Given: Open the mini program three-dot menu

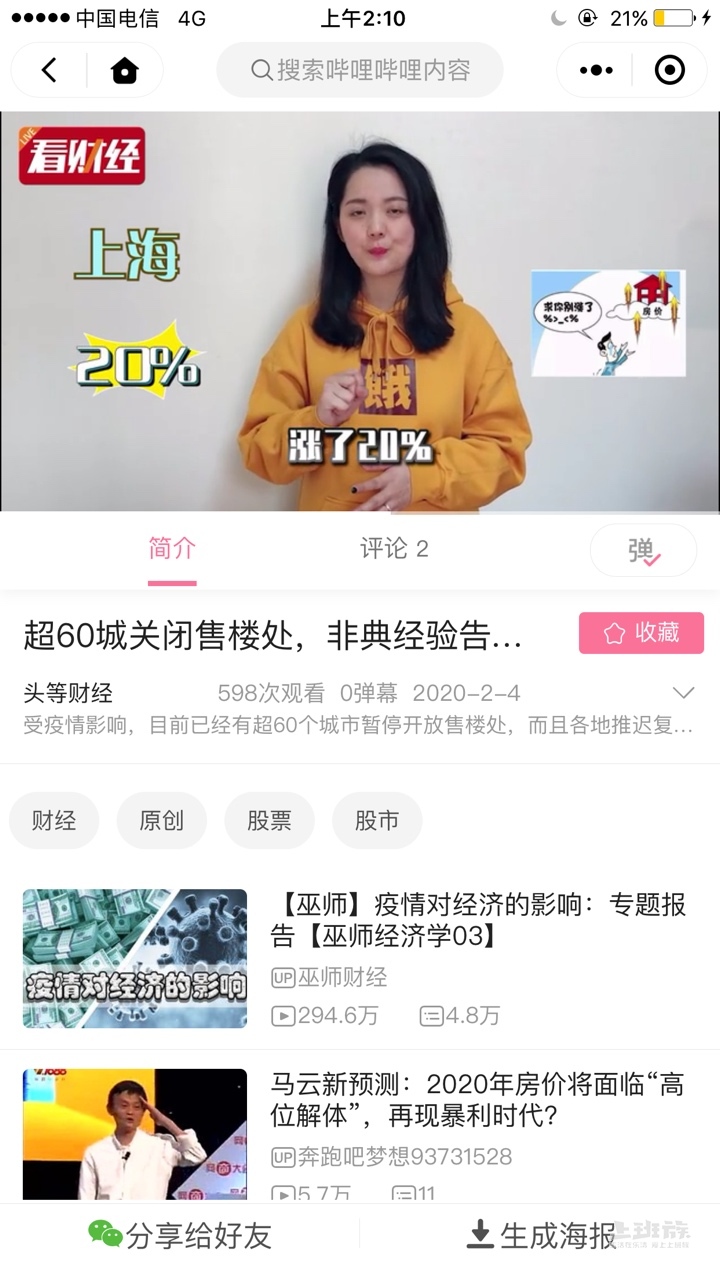Looking at the screenshot, I should pos(596,70).
